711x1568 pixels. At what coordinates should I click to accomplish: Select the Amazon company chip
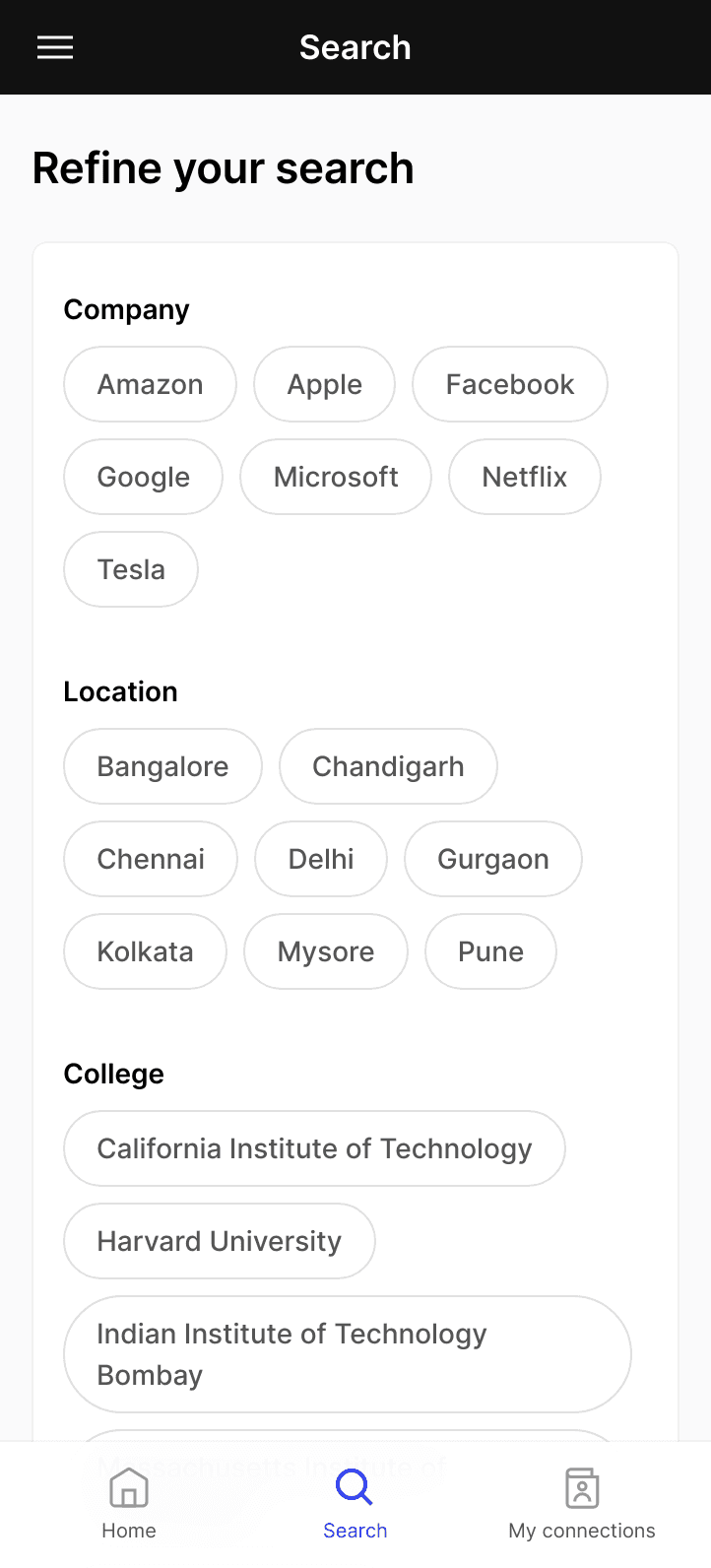tap(150, 384)
